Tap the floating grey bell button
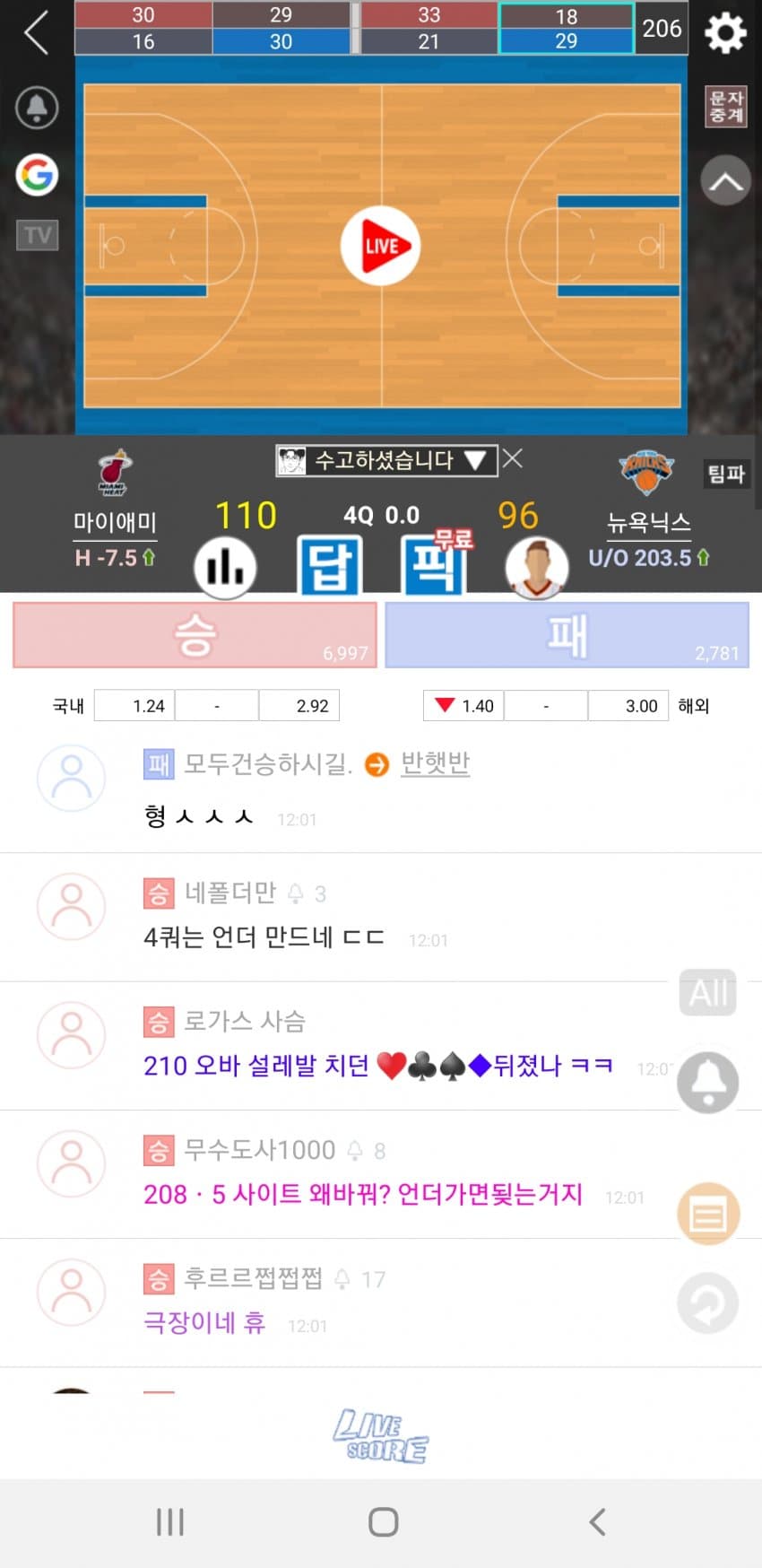 [707, 1083]
